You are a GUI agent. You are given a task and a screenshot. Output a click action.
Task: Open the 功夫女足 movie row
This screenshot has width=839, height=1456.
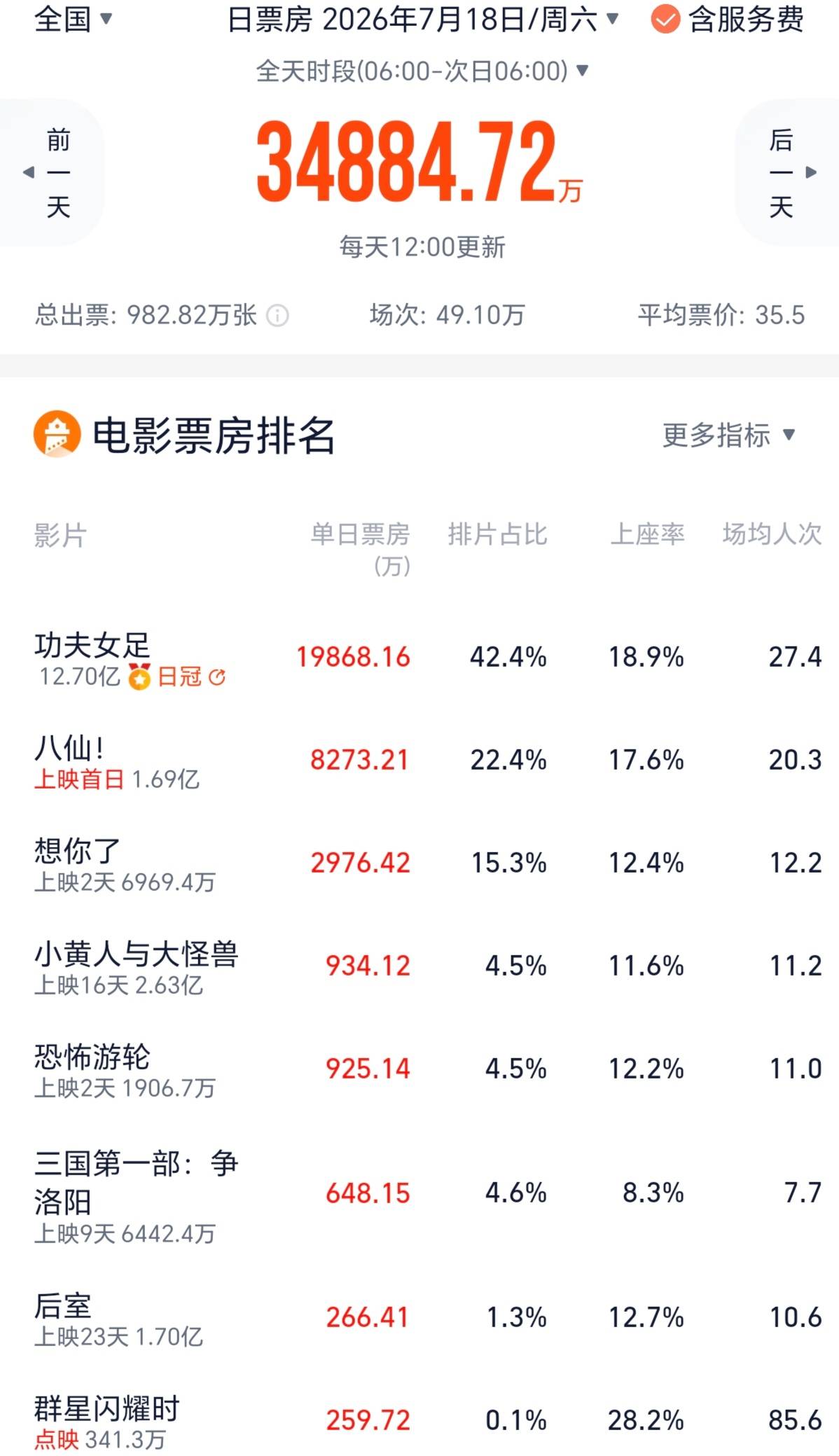419,658
